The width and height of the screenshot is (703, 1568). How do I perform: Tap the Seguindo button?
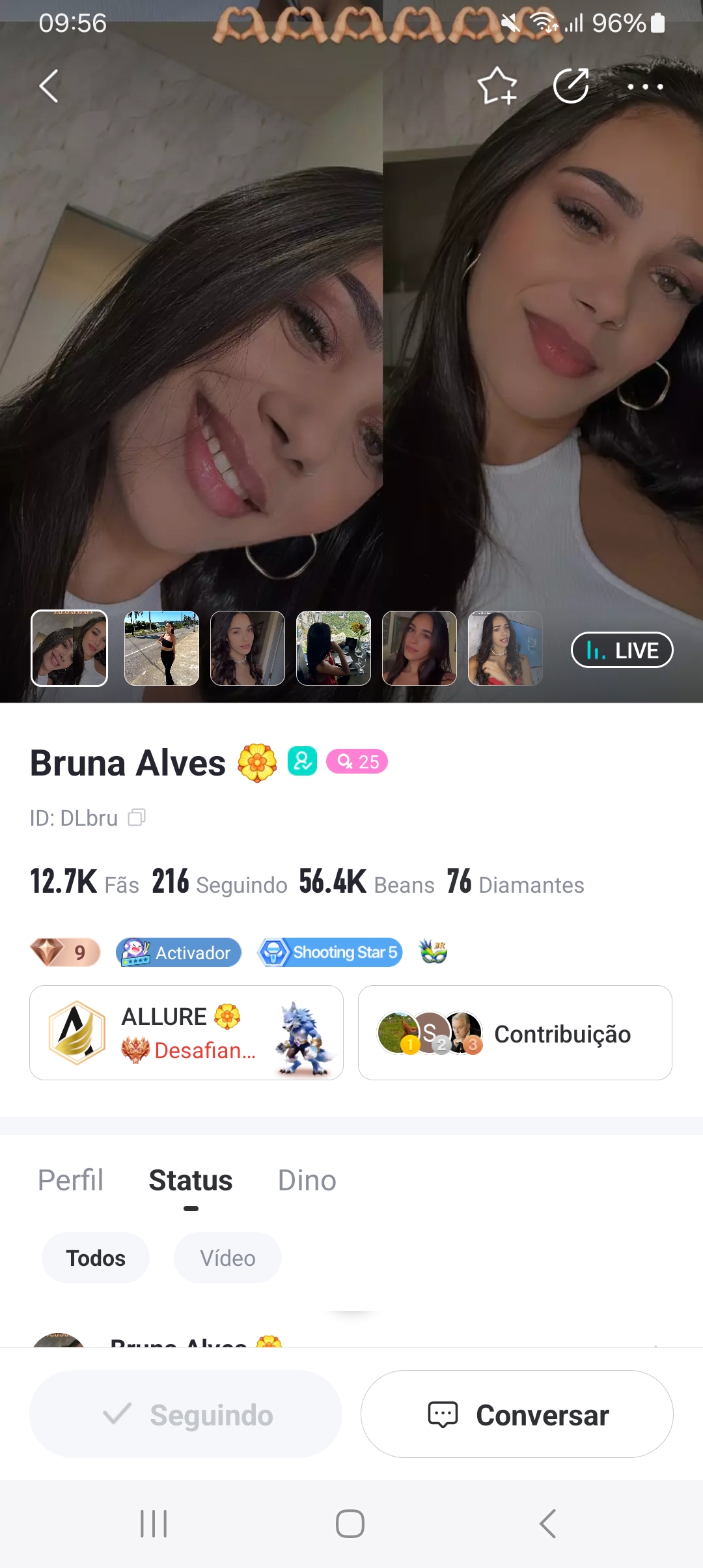pyautogui.click(x=186, y=1414)
